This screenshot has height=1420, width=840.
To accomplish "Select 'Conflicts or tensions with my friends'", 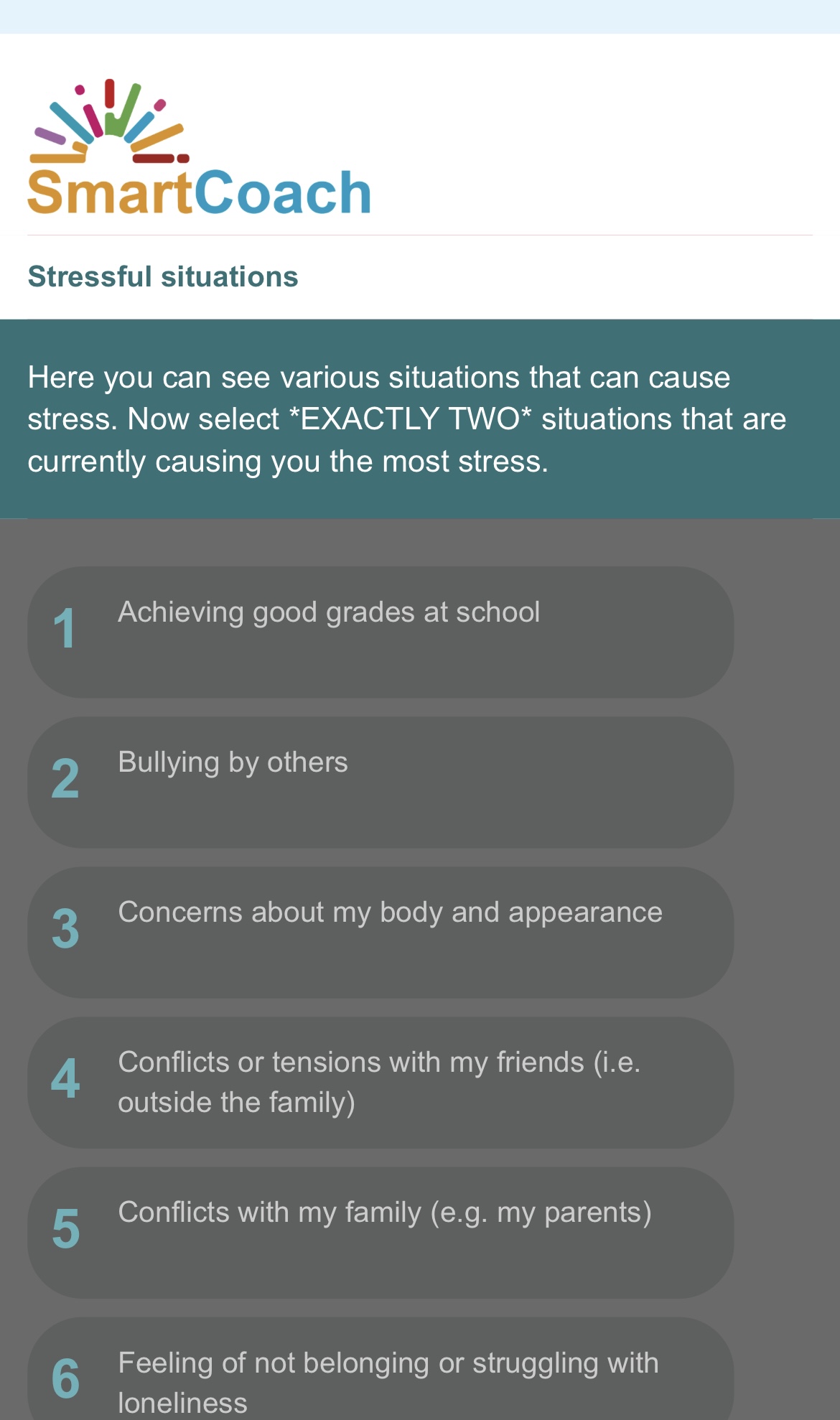I will click(381, 1082).
